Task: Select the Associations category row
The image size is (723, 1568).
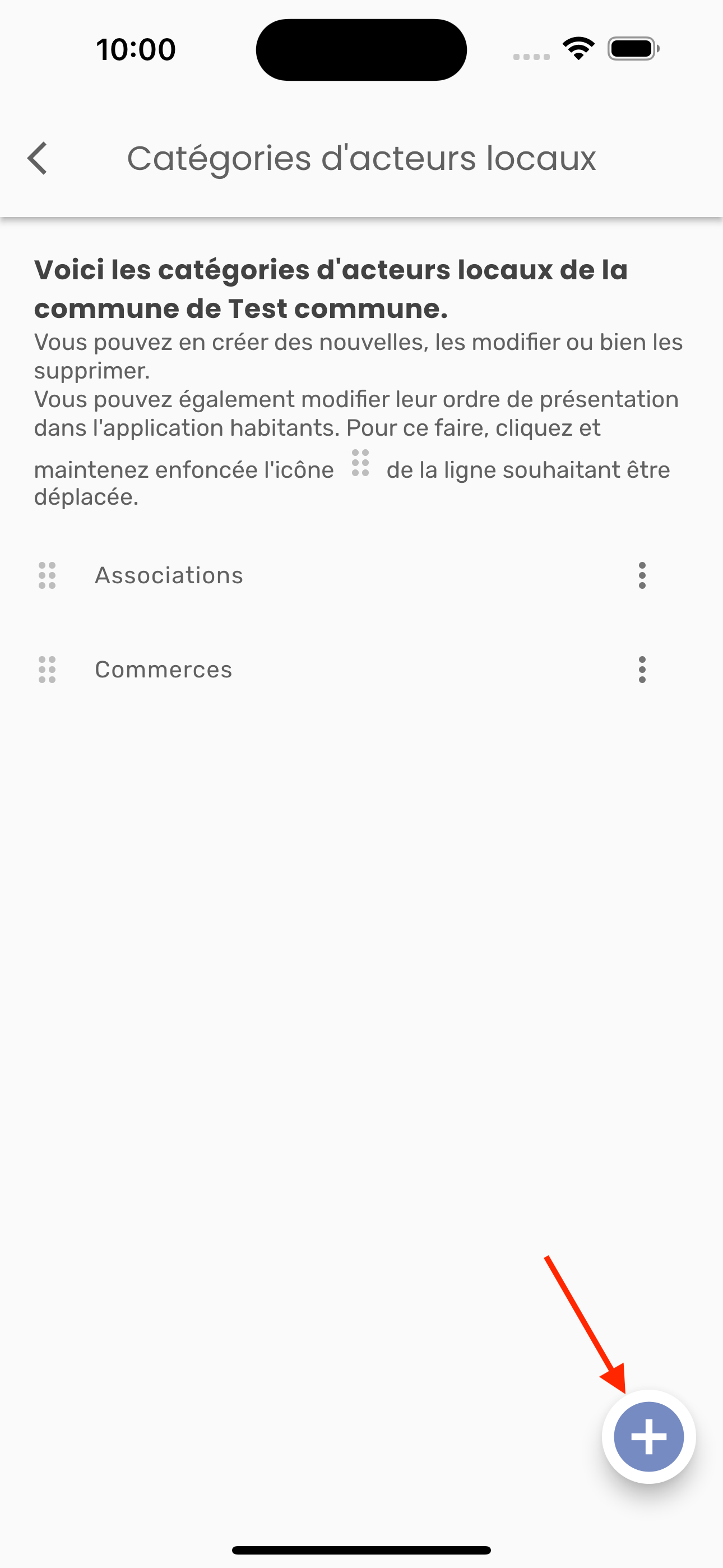Action: [169, 575]
